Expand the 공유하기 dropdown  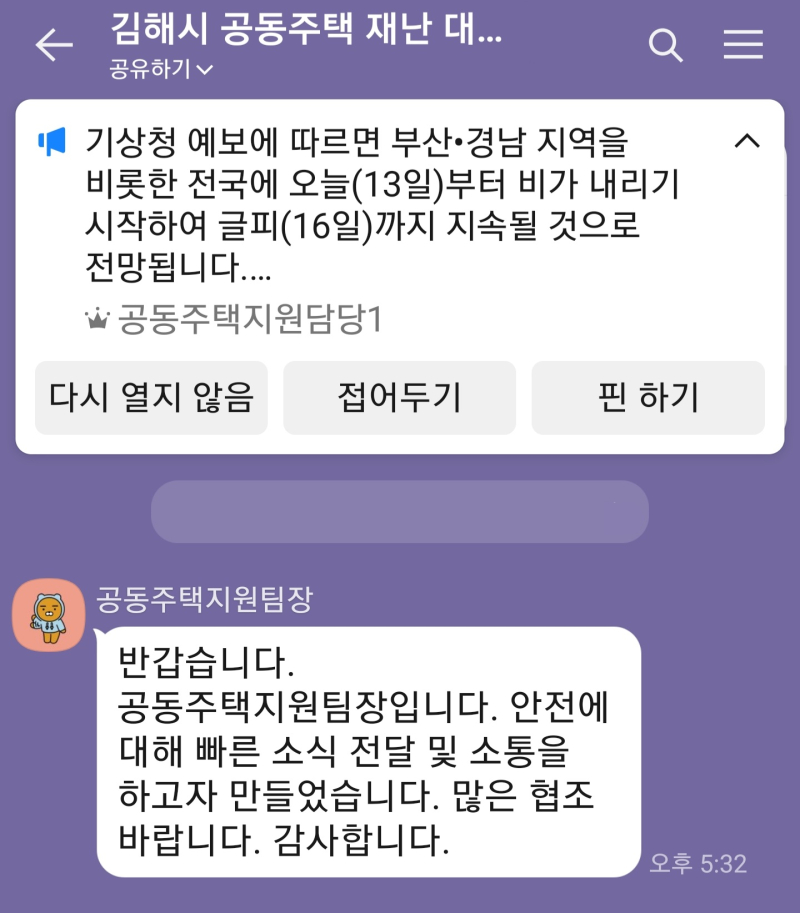click(162, 70)
